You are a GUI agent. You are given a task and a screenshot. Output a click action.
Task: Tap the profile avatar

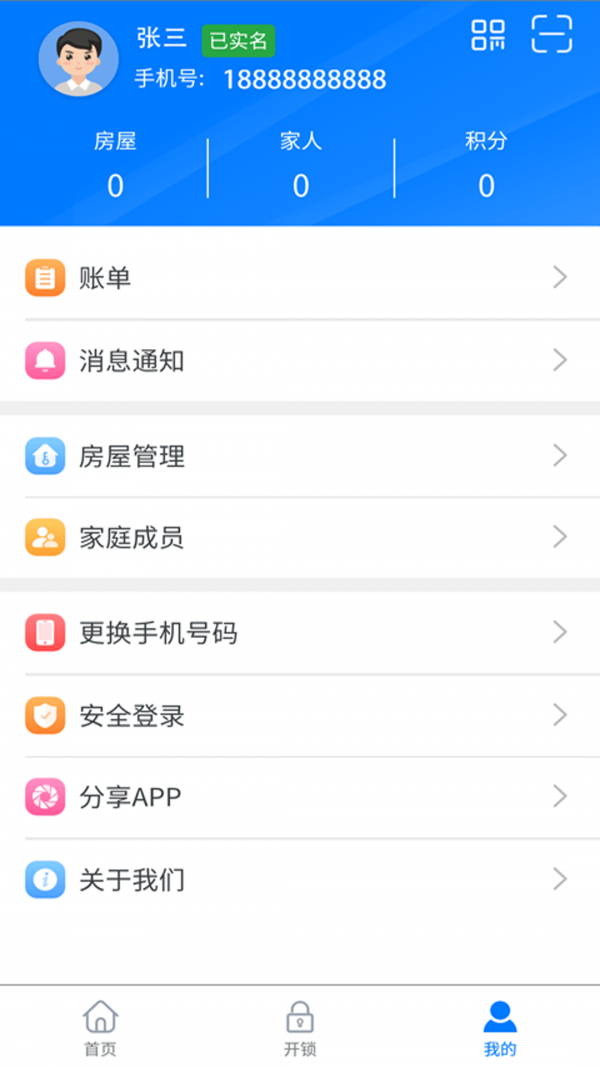click(x=78, y=58)
